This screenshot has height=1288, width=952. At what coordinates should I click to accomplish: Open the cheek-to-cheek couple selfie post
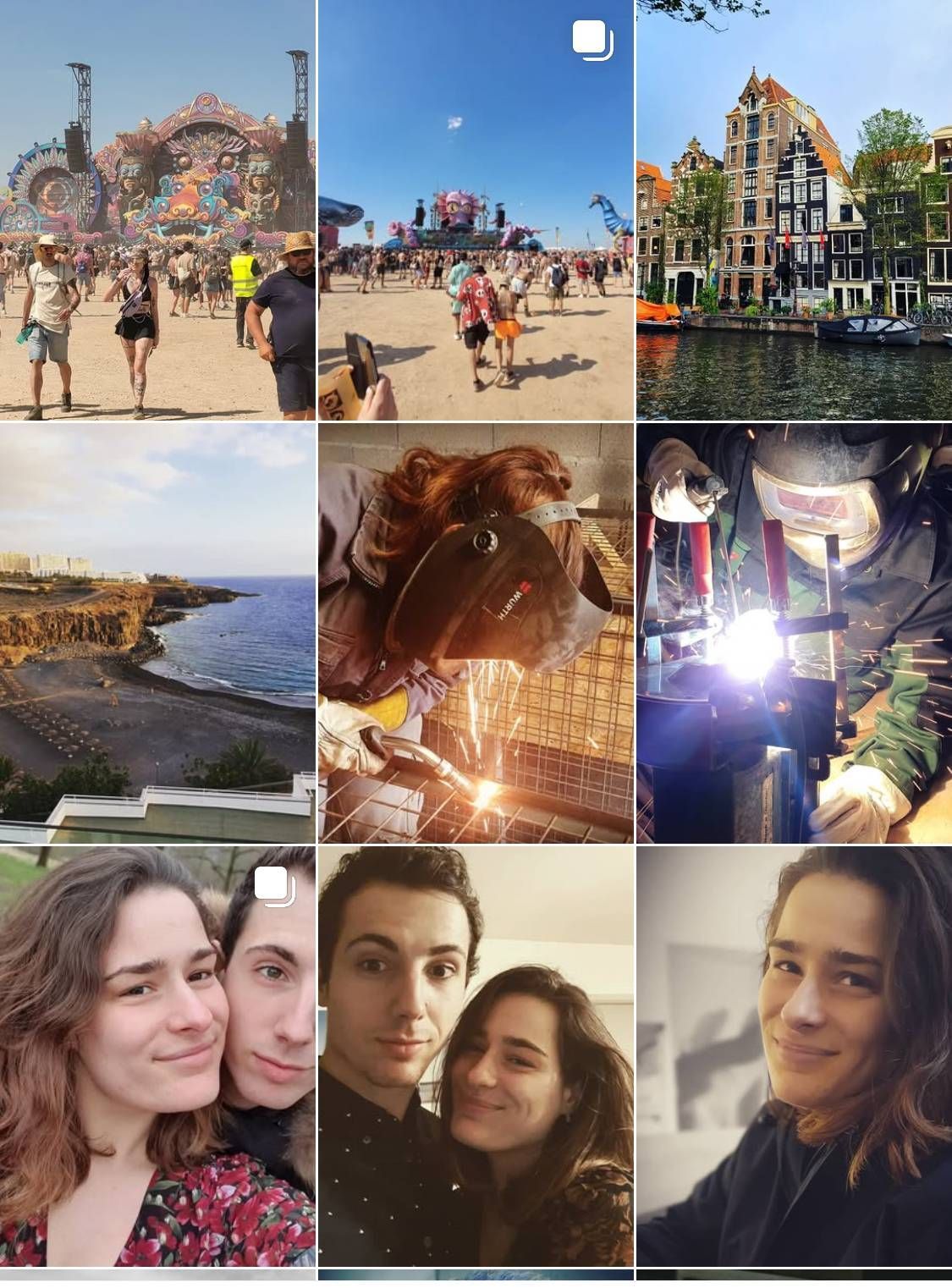click(157, 1056)
